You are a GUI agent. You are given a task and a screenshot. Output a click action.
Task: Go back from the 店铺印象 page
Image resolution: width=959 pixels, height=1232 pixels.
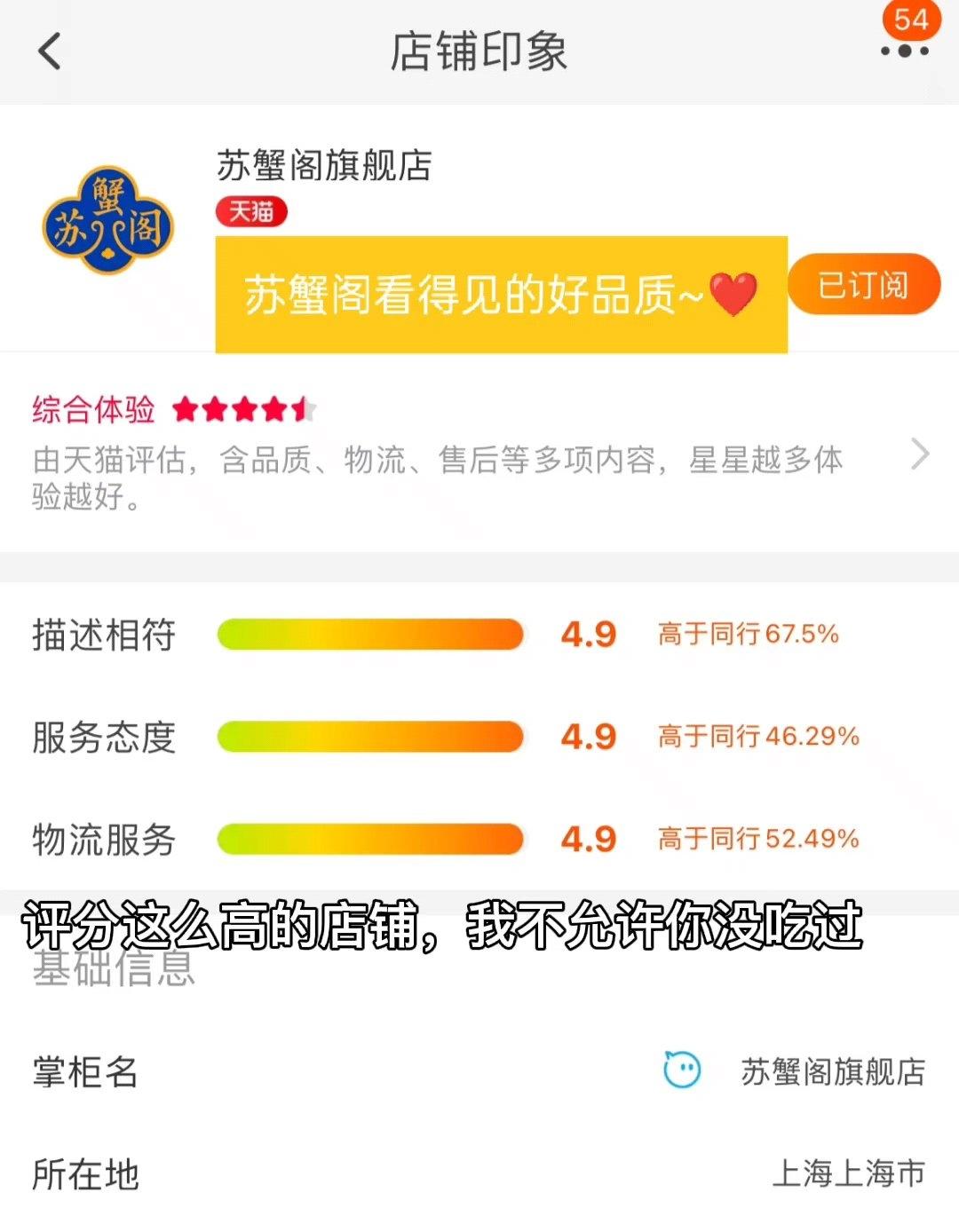point(51,51)
